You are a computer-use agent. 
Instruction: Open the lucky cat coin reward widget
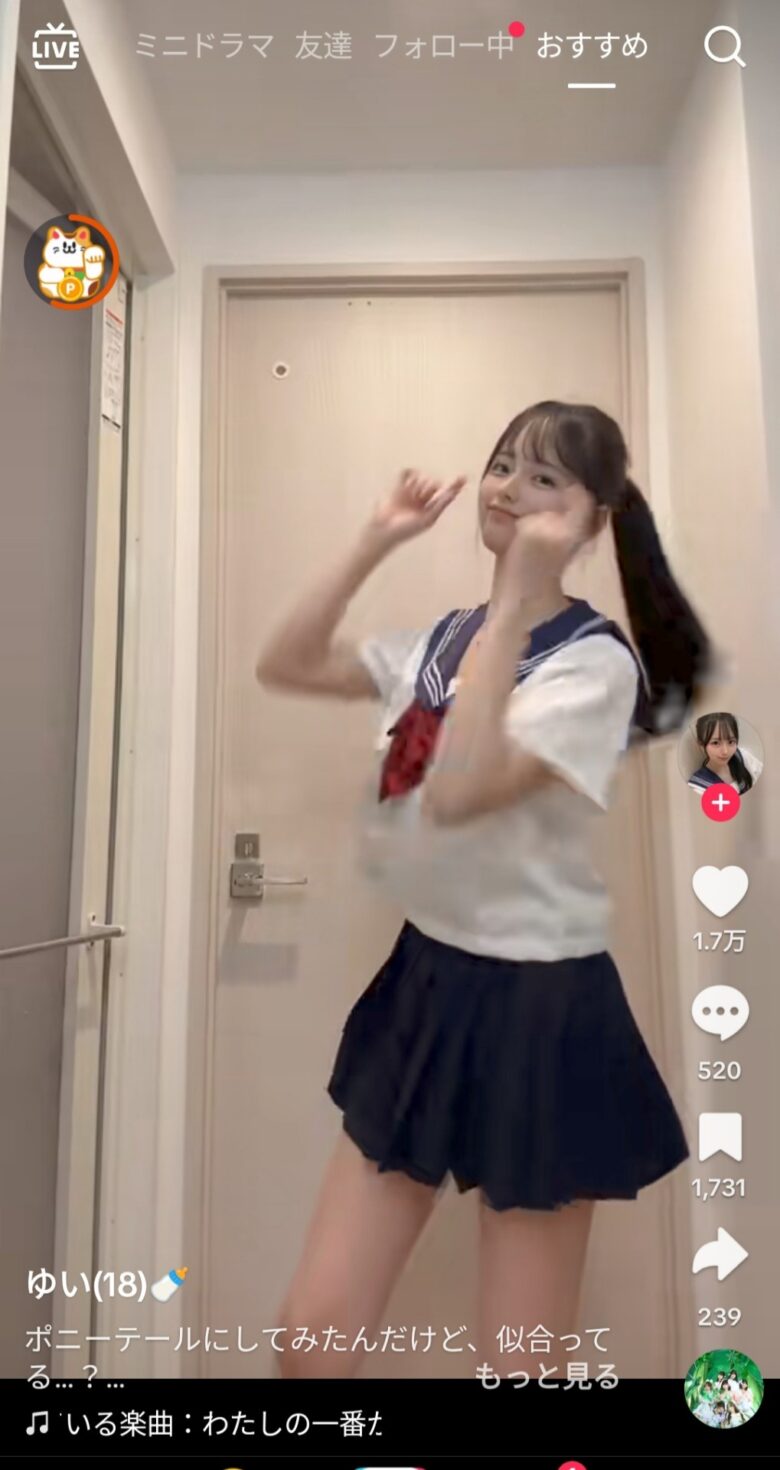[71, 262]
